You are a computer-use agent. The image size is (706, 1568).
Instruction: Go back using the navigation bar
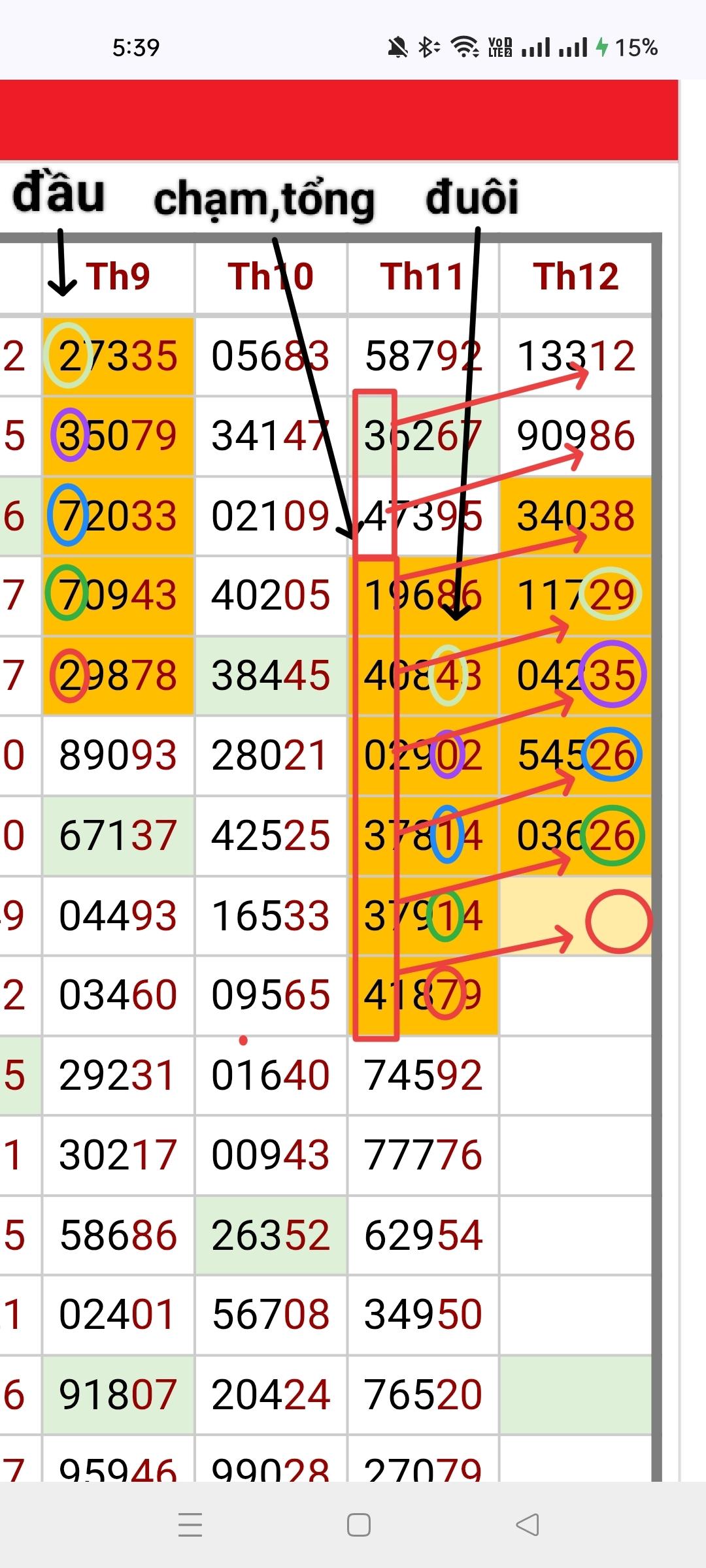click(x=527, y=1525)
